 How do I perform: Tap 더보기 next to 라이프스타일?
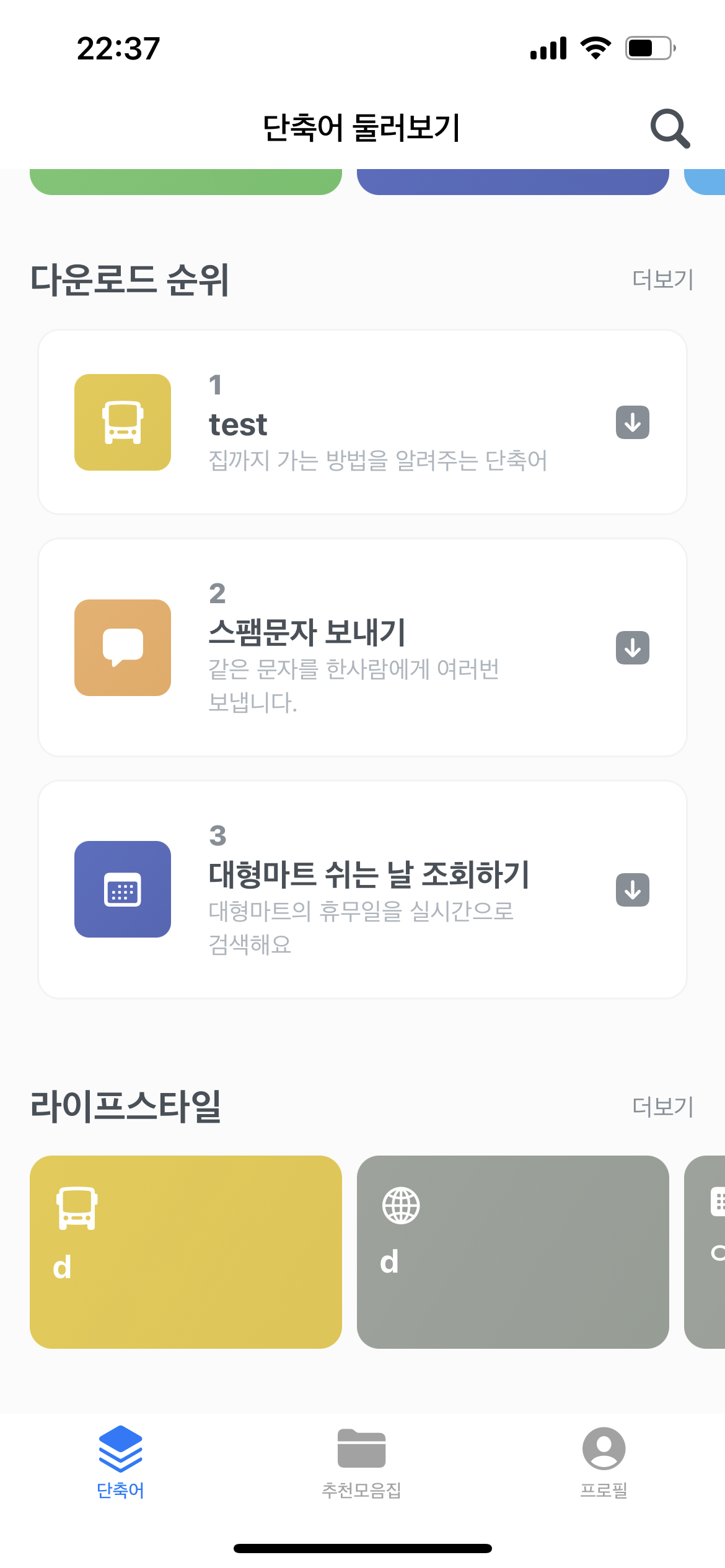point(662,1107)
